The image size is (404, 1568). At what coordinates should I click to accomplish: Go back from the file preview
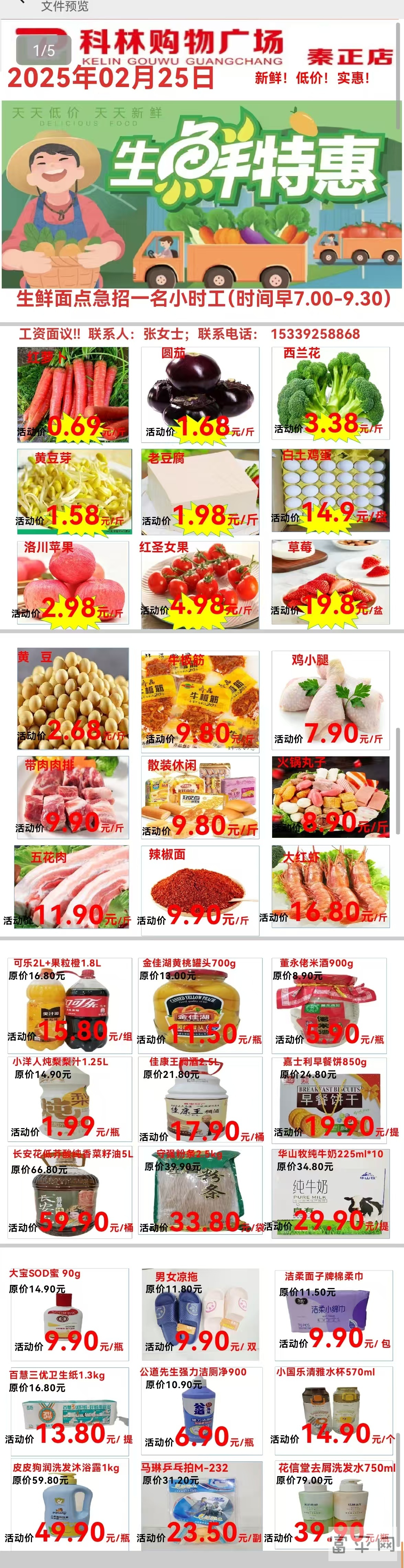tap(23, 2)
